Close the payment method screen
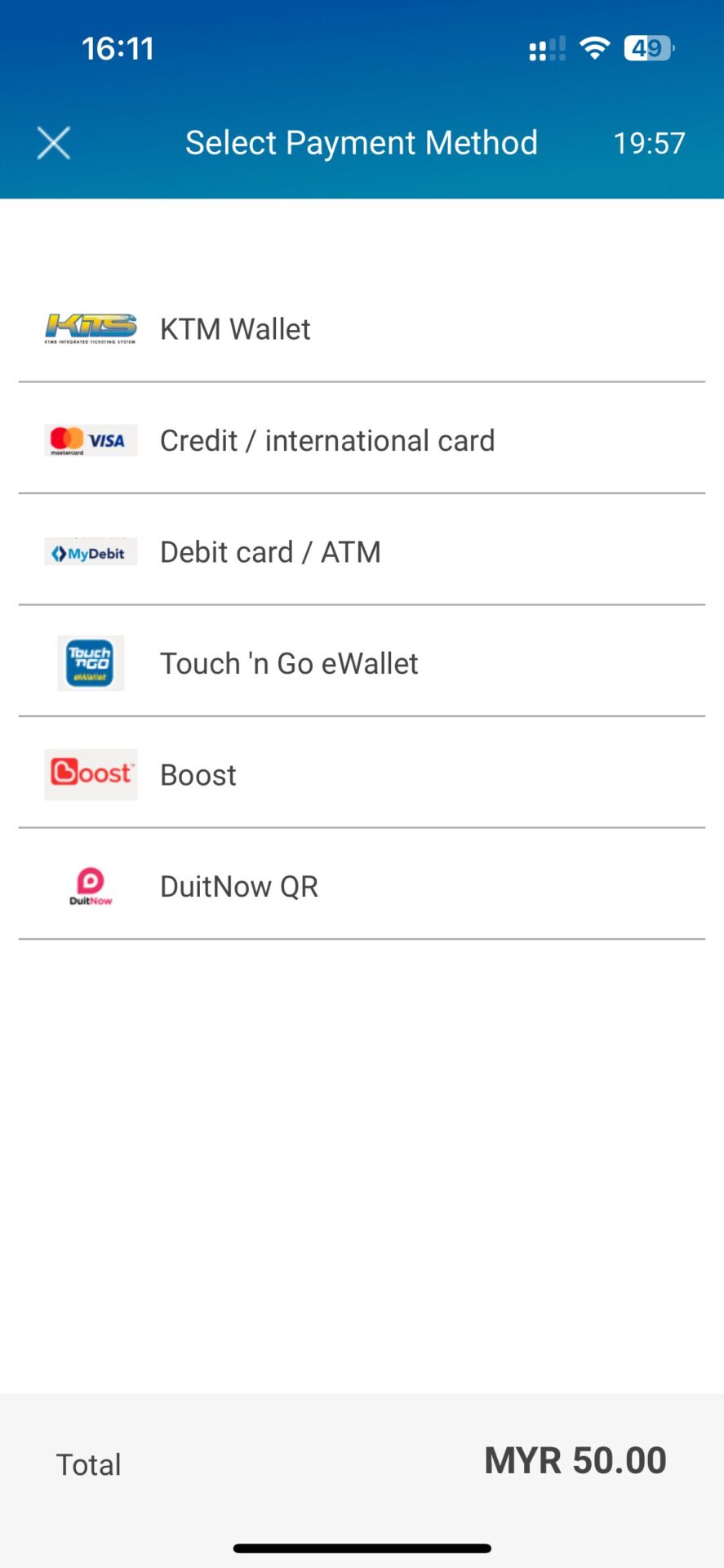This screenshot has height=1568, width=724. point(54,143)
